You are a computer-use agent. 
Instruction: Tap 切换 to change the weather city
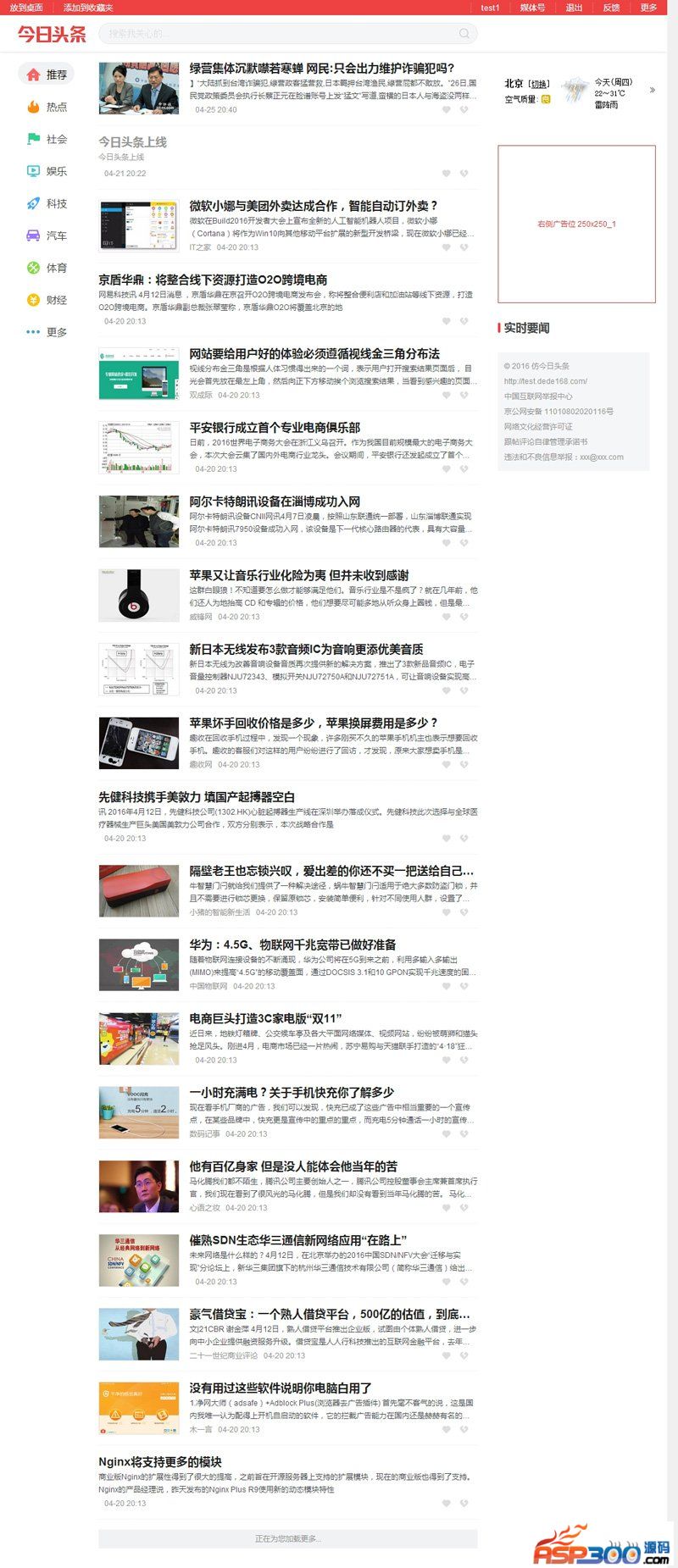pyautogui.click(x=539, y=84)
